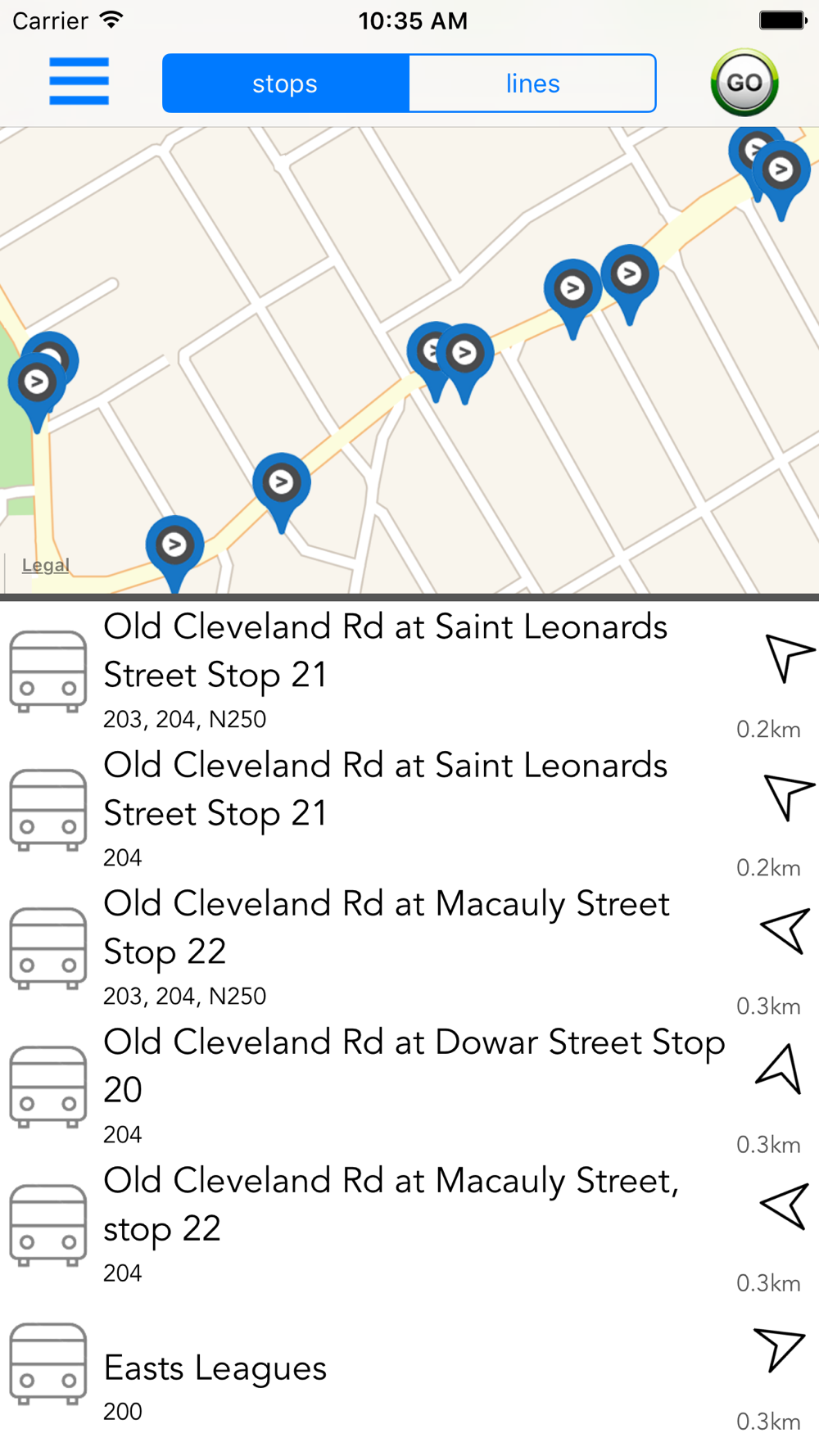
Task: Switch to the stops tab
Action: pos(285,84)
